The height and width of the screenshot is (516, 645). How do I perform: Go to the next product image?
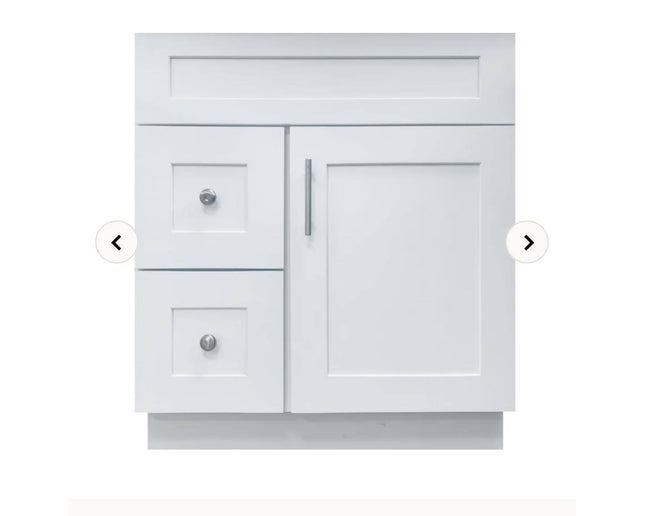527,242
